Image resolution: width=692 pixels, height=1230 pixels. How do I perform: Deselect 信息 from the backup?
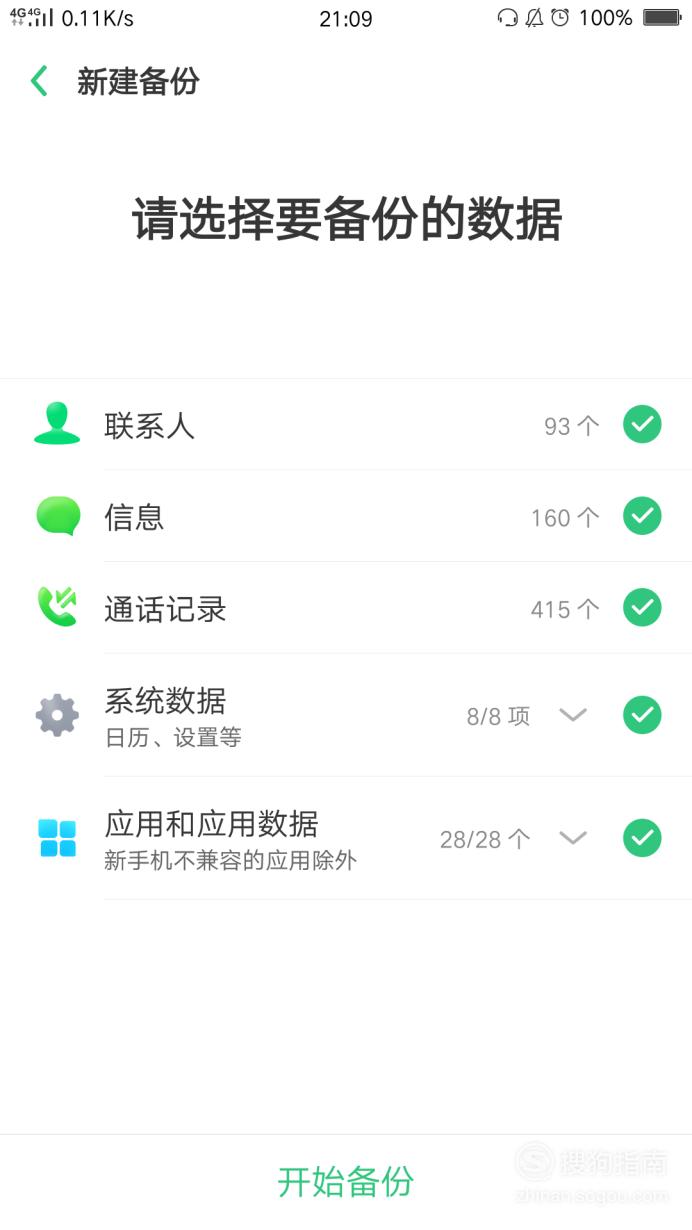[x=642, y=516]
